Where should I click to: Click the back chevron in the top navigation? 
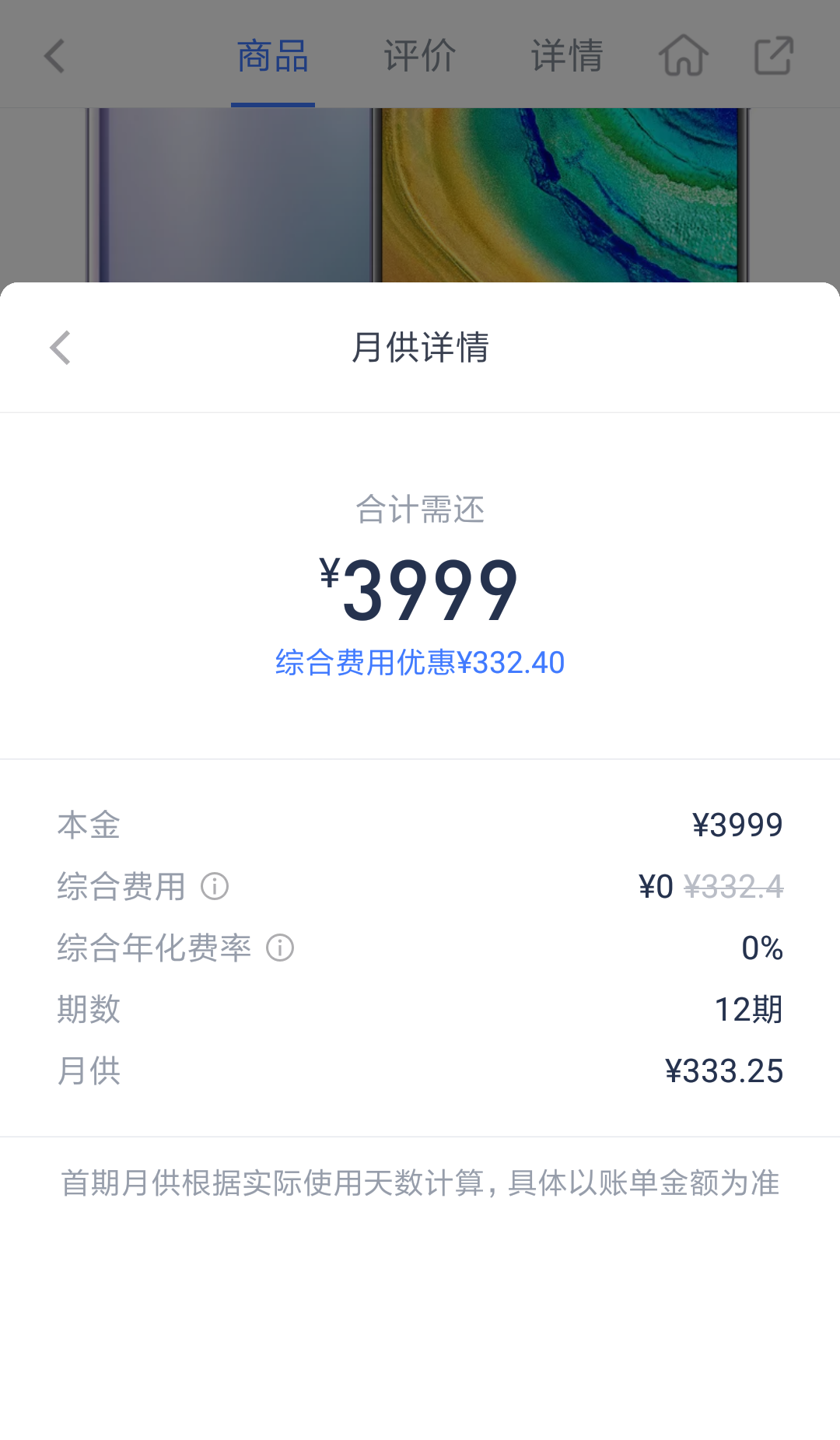[53, 54]
